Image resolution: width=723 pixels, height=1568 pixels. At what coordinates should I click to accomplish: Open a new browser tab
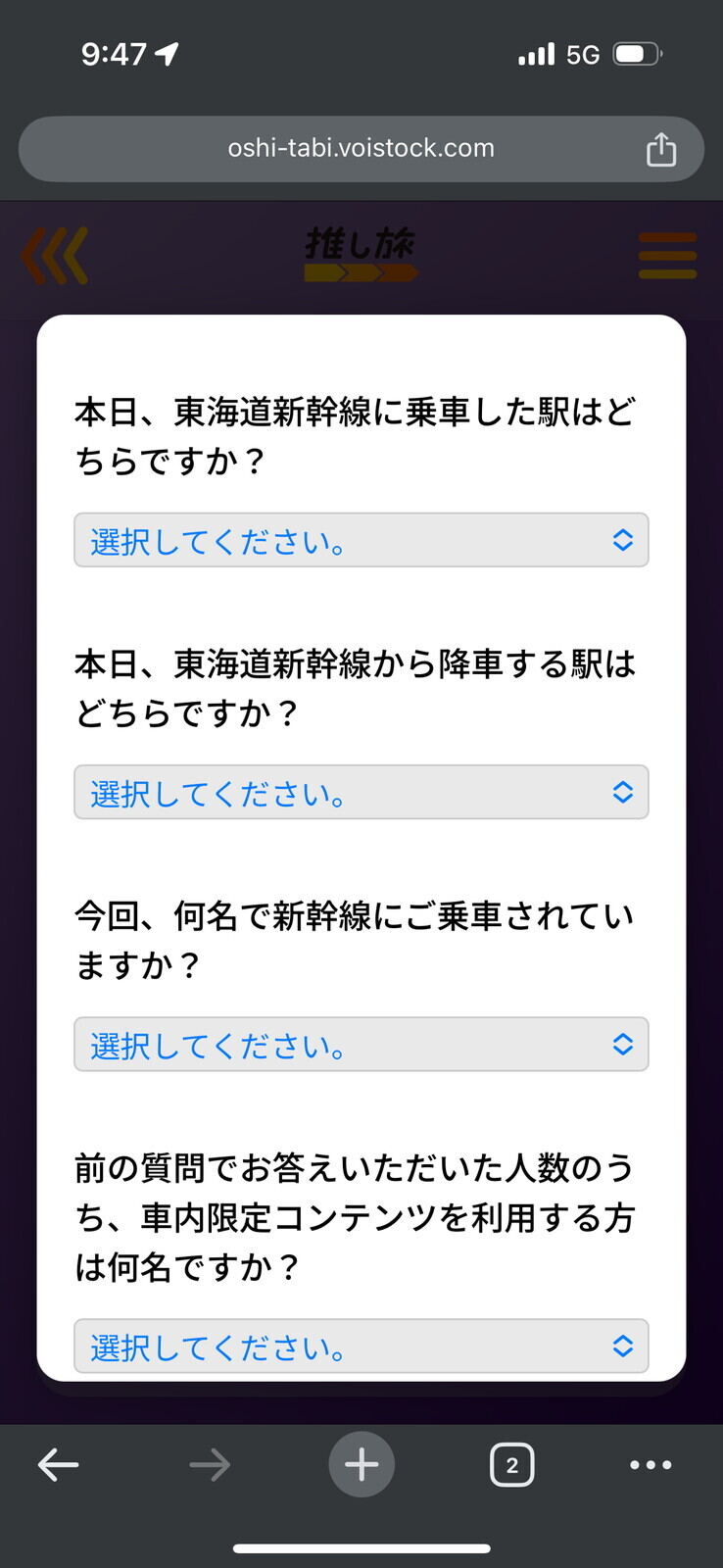tap(361, 1465)
